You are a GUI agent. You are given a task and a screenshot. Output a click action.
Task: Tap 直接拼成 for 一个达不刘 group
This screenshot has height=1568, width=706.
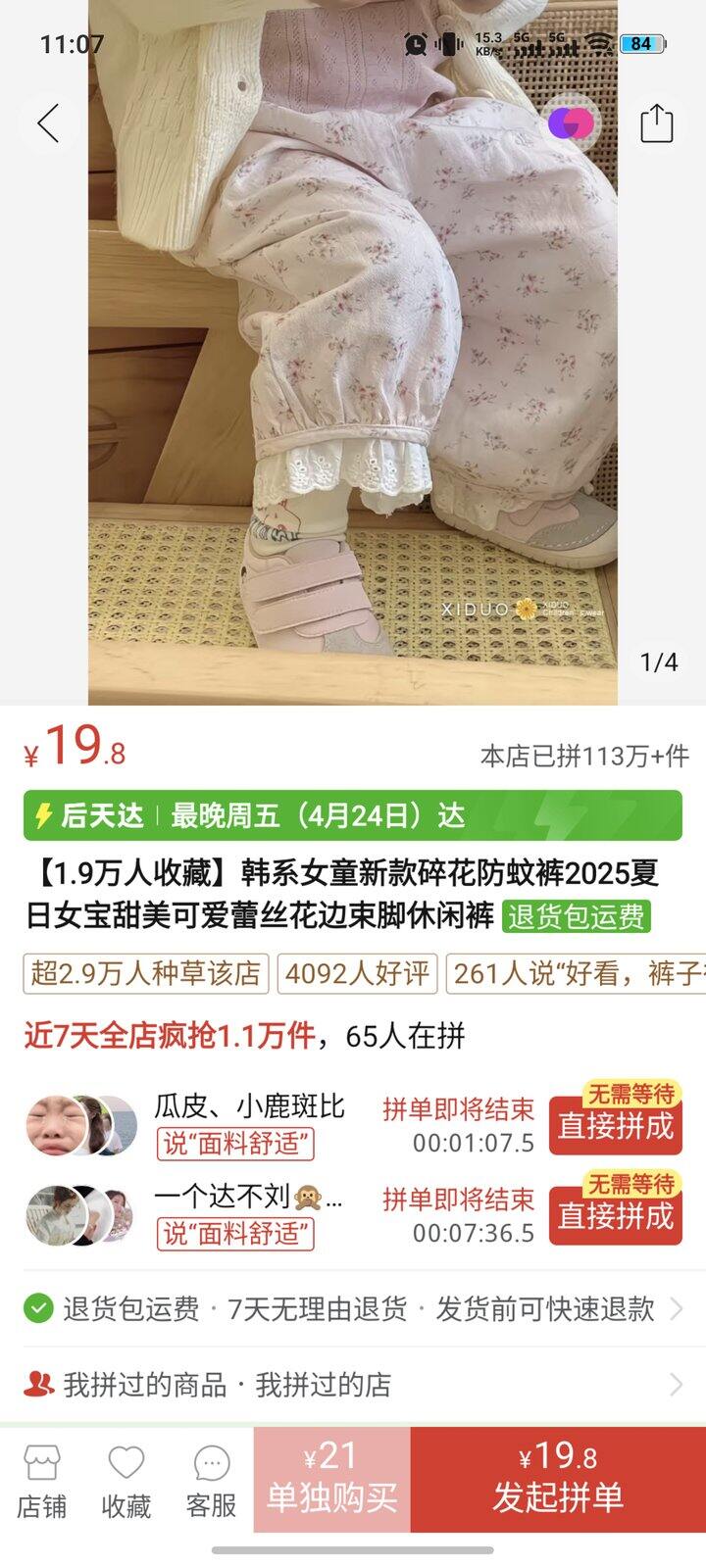616,1216
